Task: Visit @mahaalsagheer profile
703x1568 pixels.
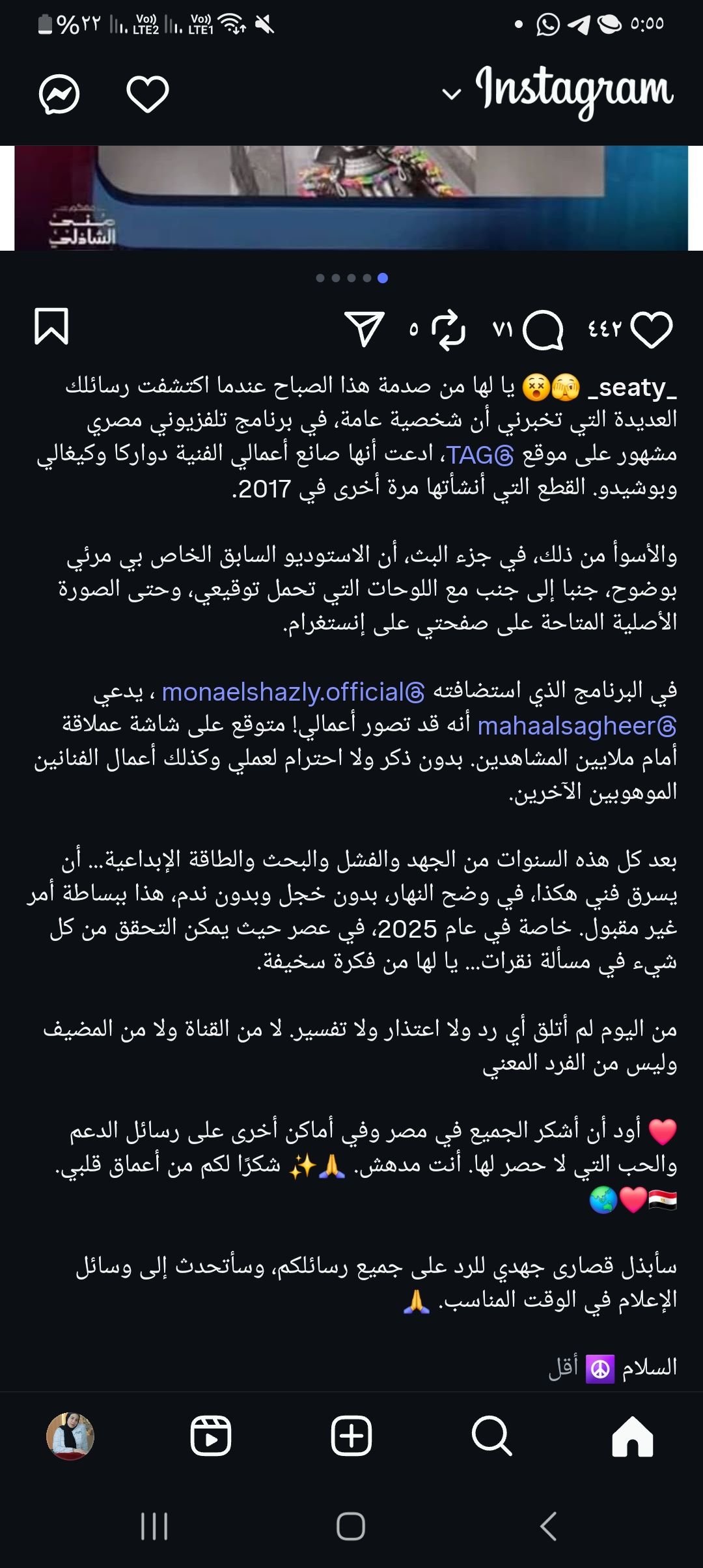Action: 577,726
